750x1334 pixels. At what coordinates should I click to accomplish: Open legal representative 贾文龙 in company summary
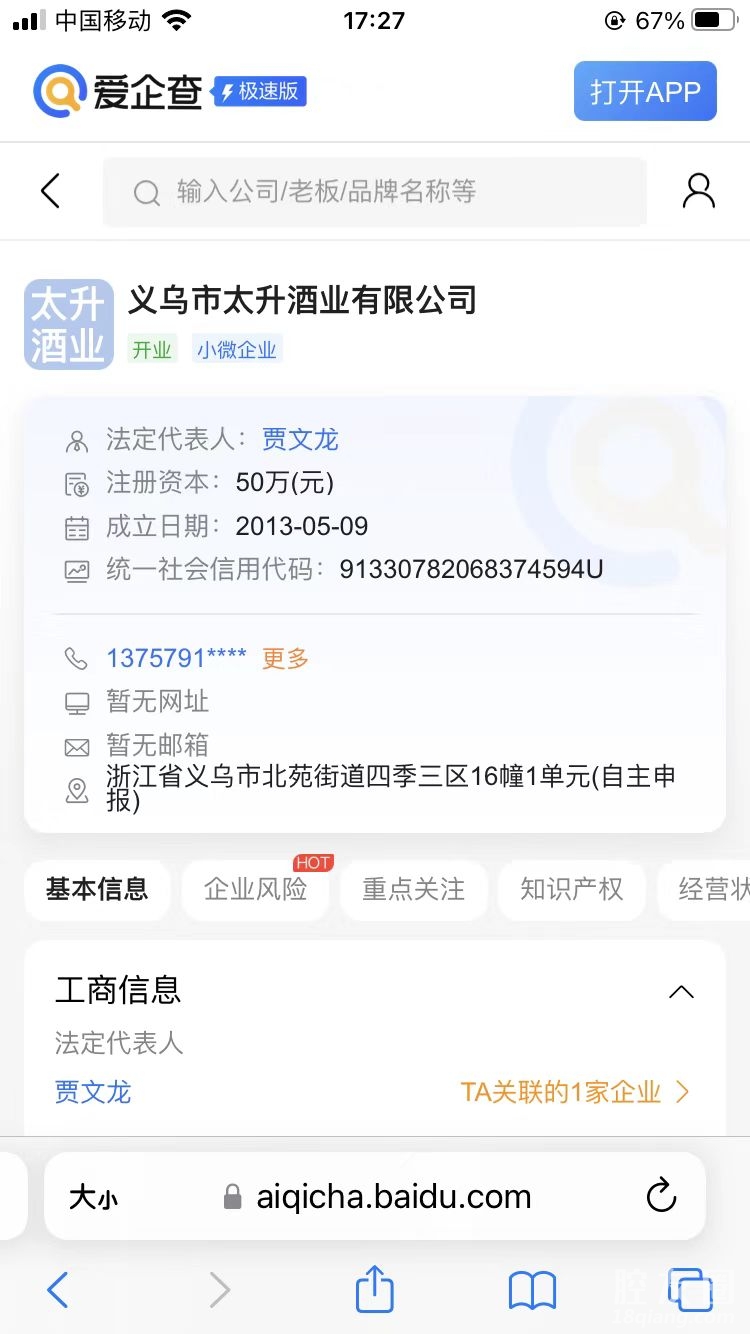tap(300, 439)
